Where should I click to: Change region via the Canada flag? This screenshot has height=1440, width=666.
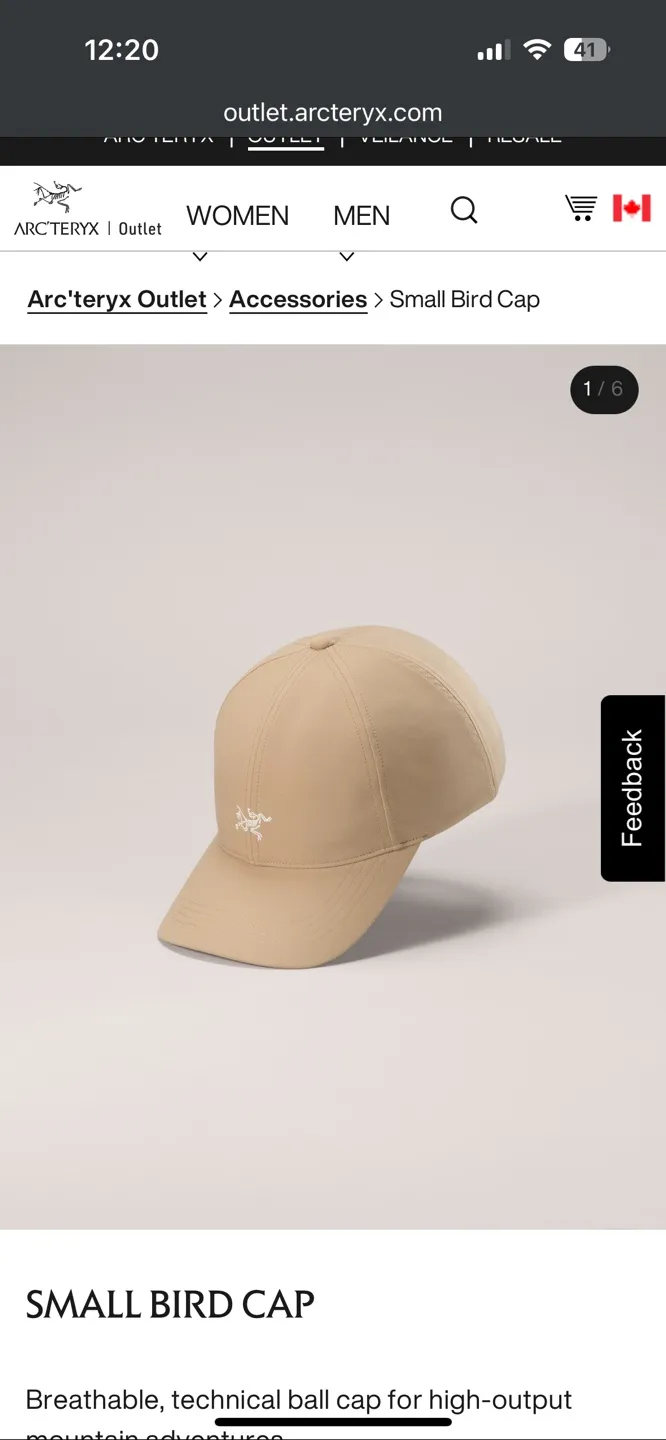tap(632, 208)
